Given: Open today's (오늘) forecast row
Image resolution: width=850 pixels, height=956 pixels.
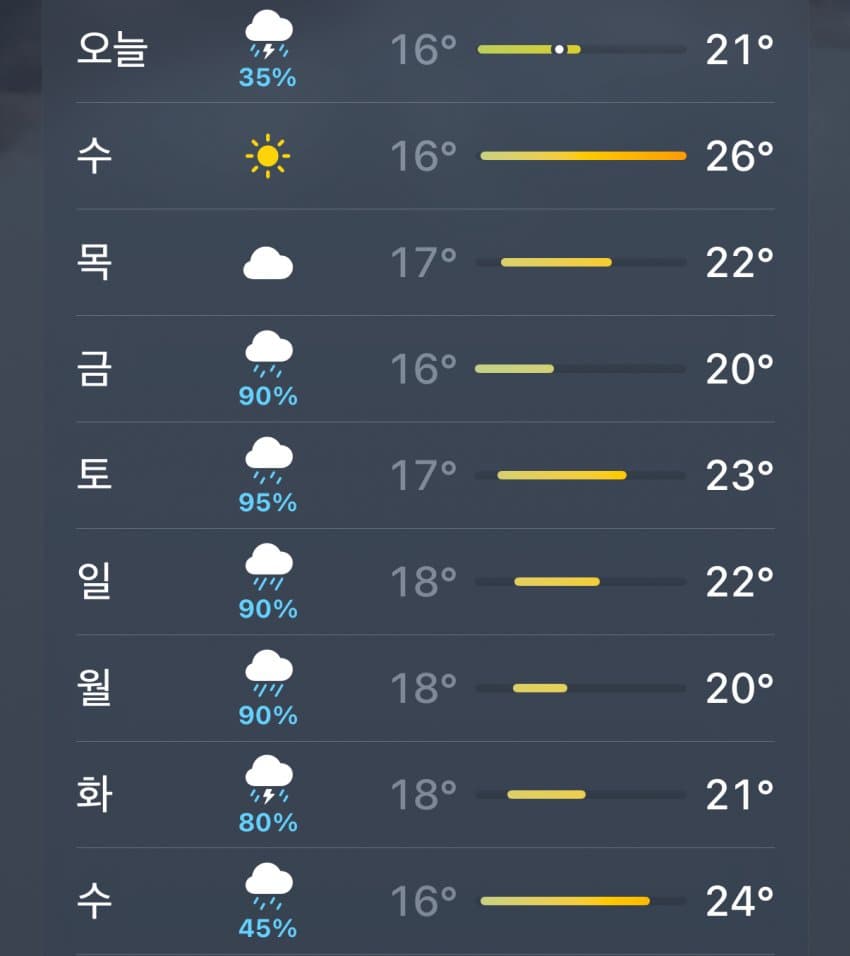Looking at the screenshot, I should pos(425,50).
